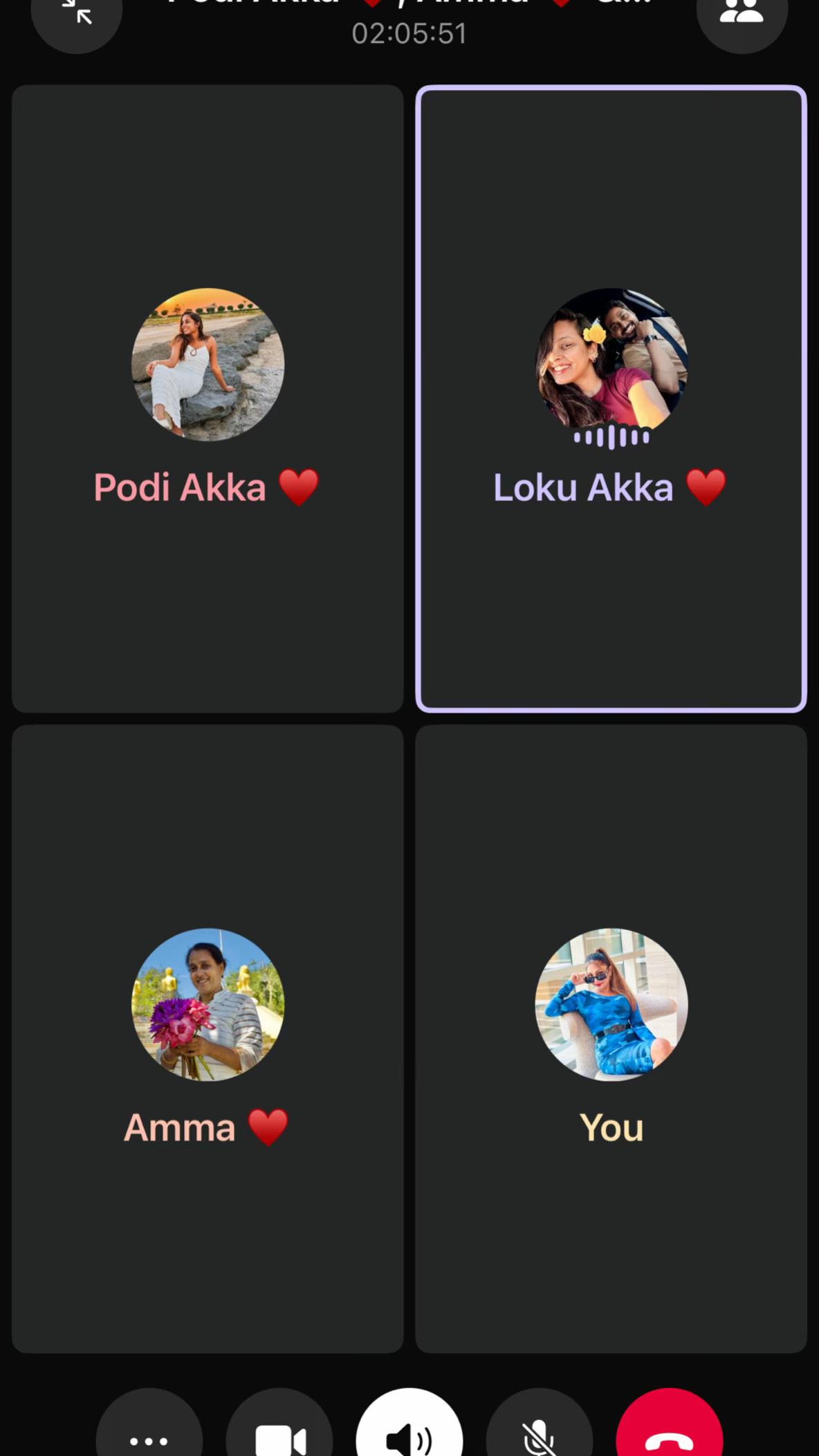Image resolution: width=819 pixels, height=1456 pixels.
Task: Select Podi Akka's participant tile
Action: pos(208,399)
